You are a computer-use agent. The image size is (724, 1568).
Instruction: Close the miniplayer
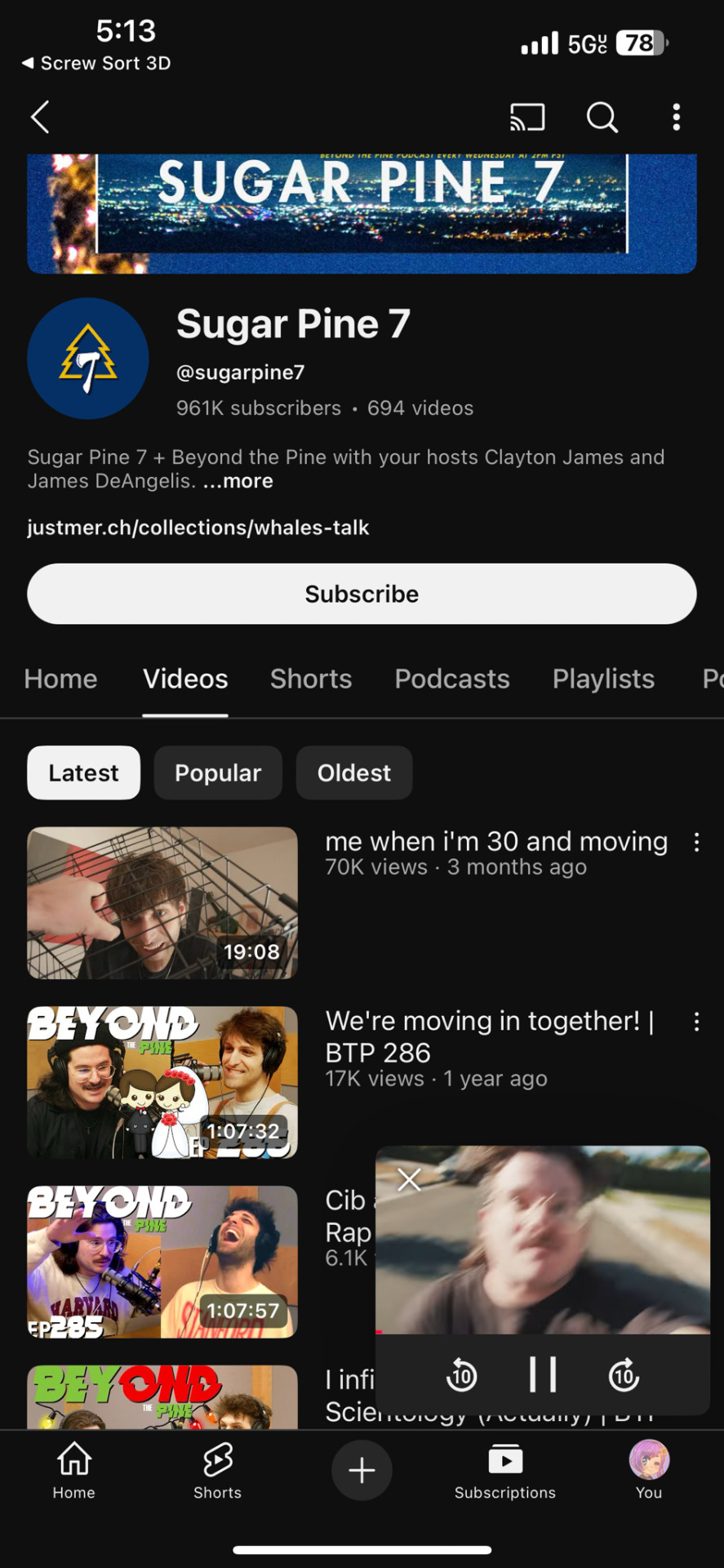(409, 1179)
